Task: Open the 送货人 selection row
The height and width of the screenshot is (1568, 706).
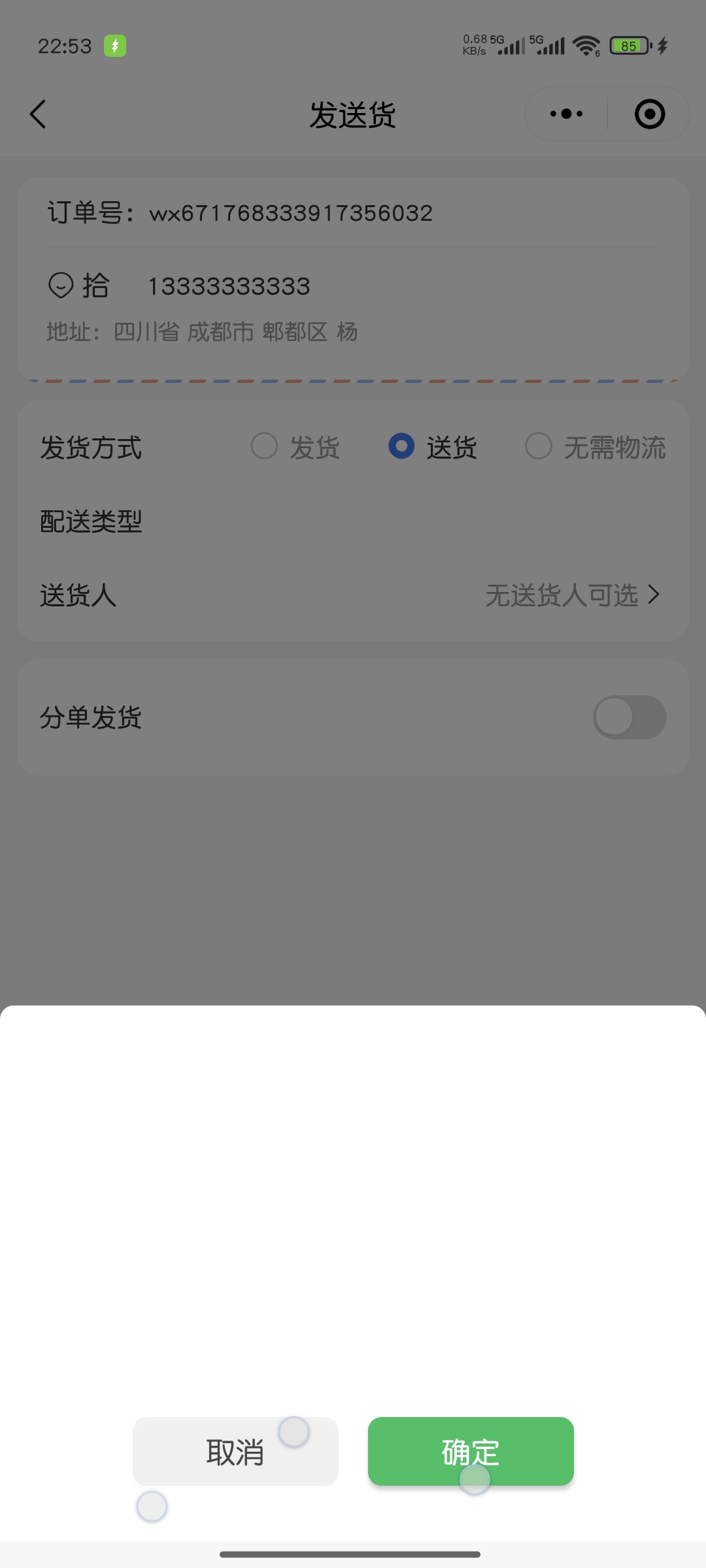Action: pos(353,595)
